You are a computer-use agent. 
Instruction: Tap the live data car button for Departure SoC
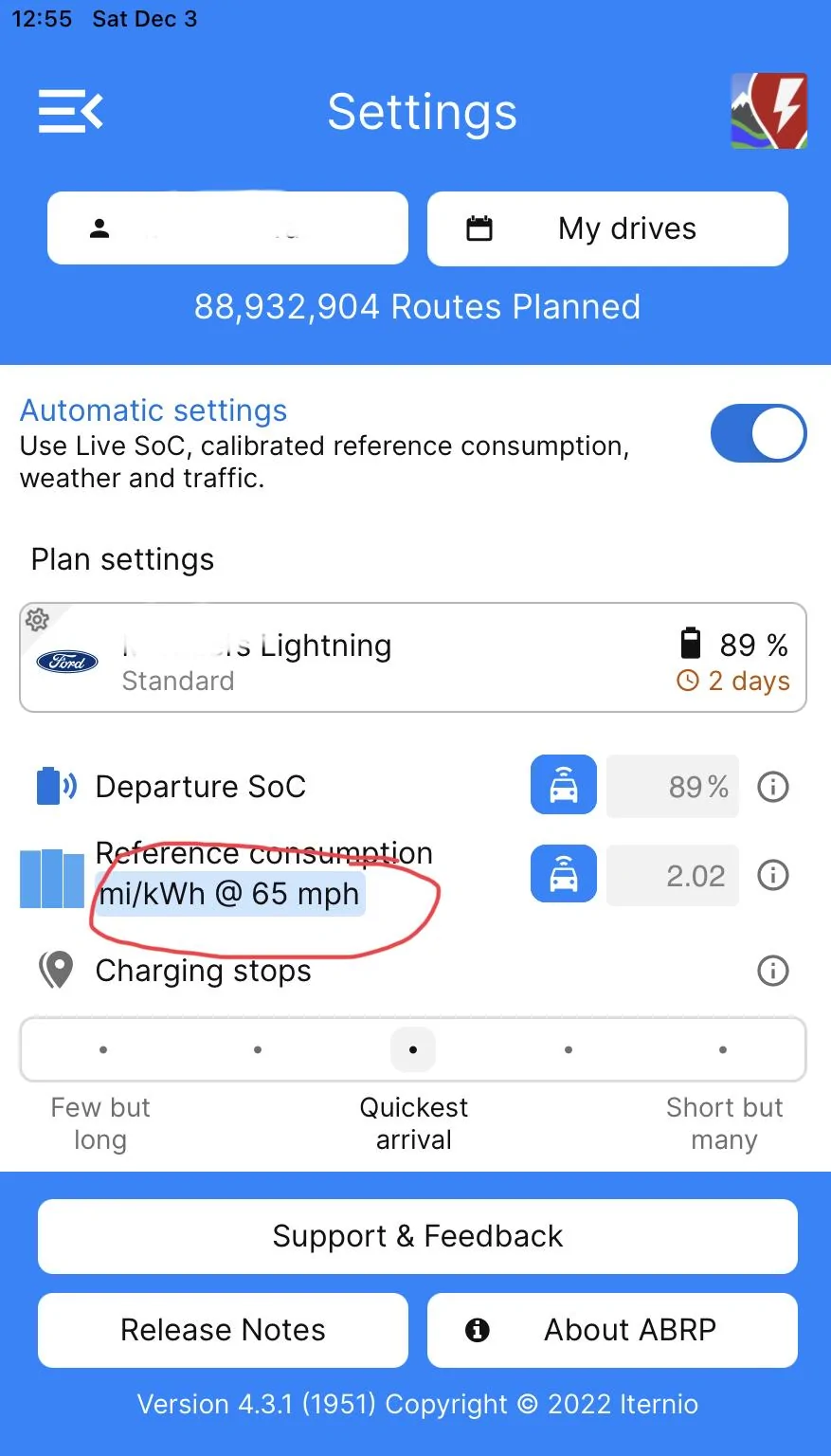(563, 785)
